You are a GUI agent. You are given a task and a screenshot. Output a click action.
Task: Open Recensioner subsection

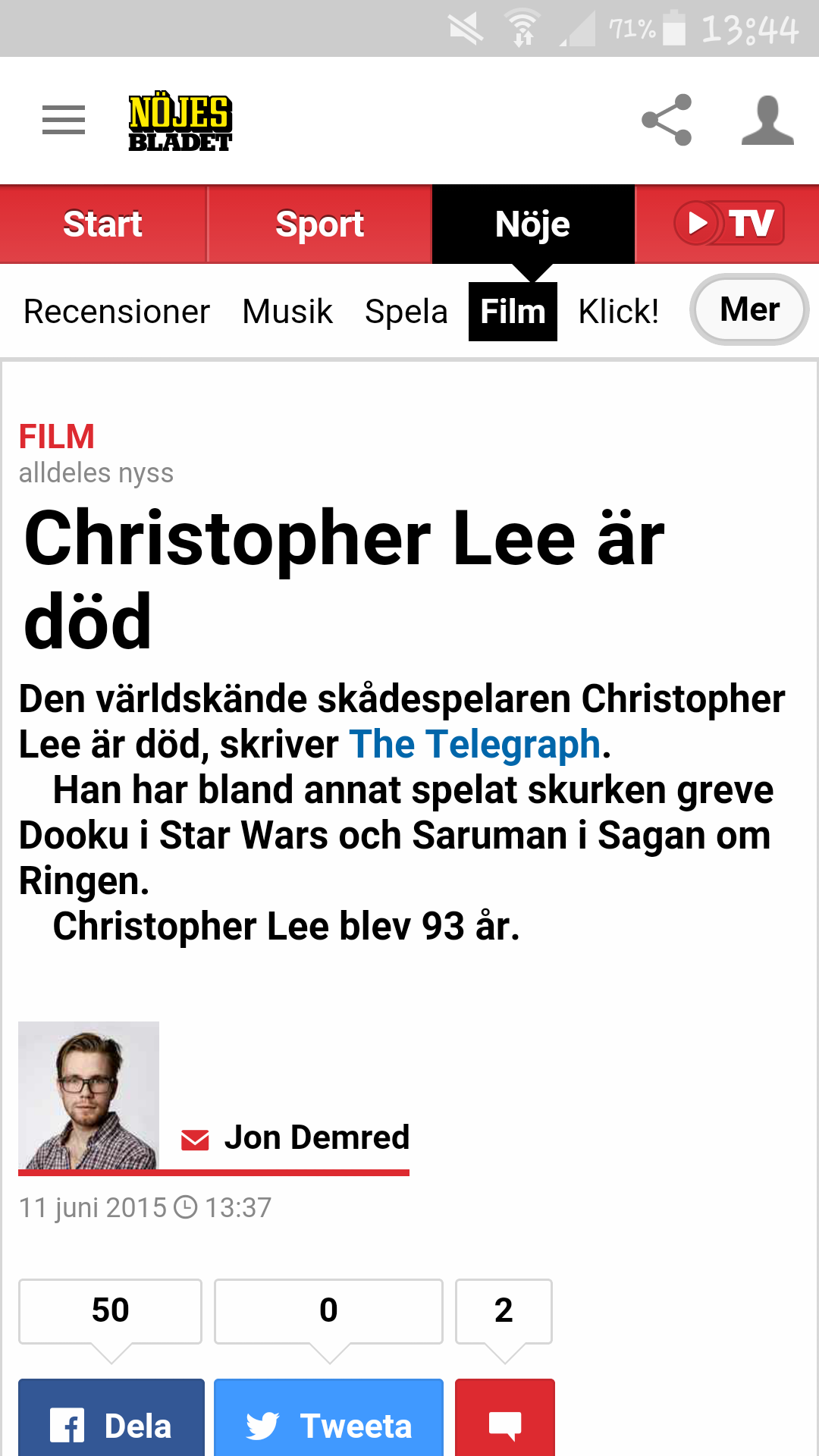click(117, 312)
